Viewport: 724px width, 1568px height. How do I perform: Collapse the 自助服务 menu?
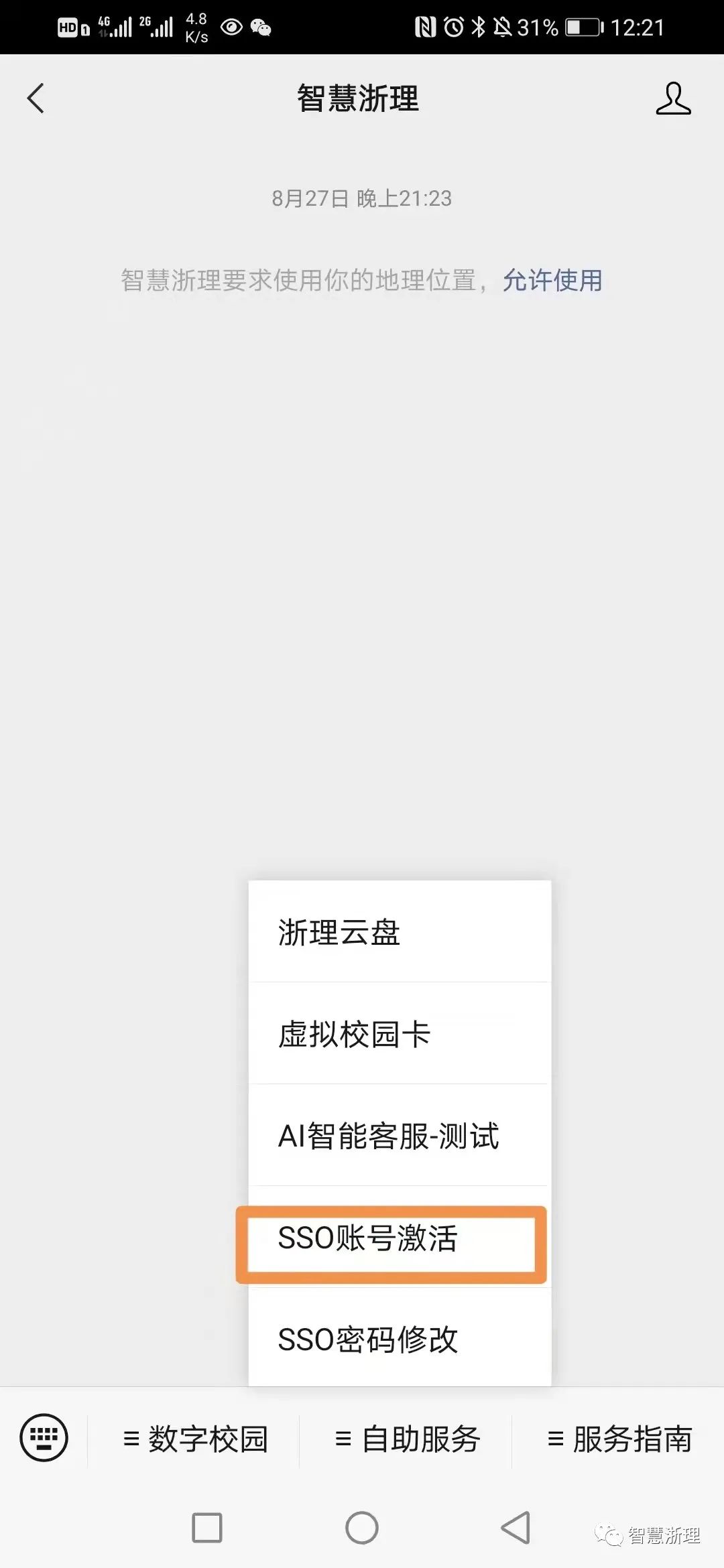click(407, 1439)
